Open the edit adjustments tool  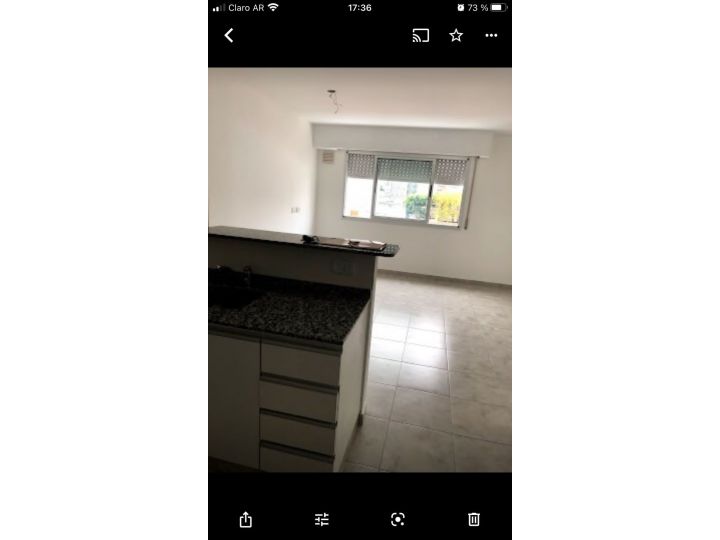[322, 519]
